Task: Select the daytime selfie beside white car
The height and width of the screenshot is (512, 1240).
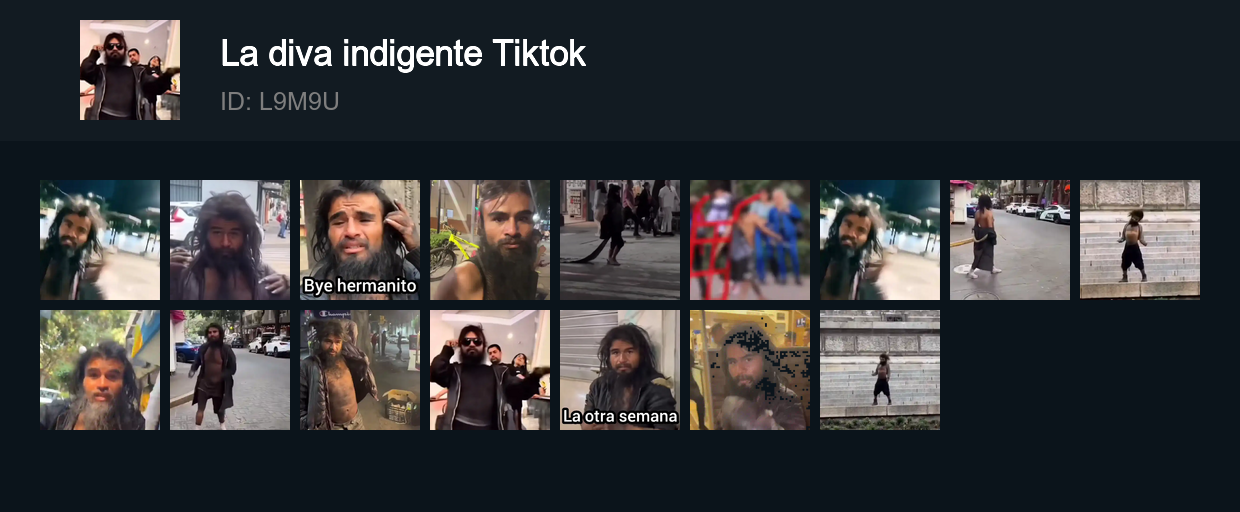Action: pos(230,240)
